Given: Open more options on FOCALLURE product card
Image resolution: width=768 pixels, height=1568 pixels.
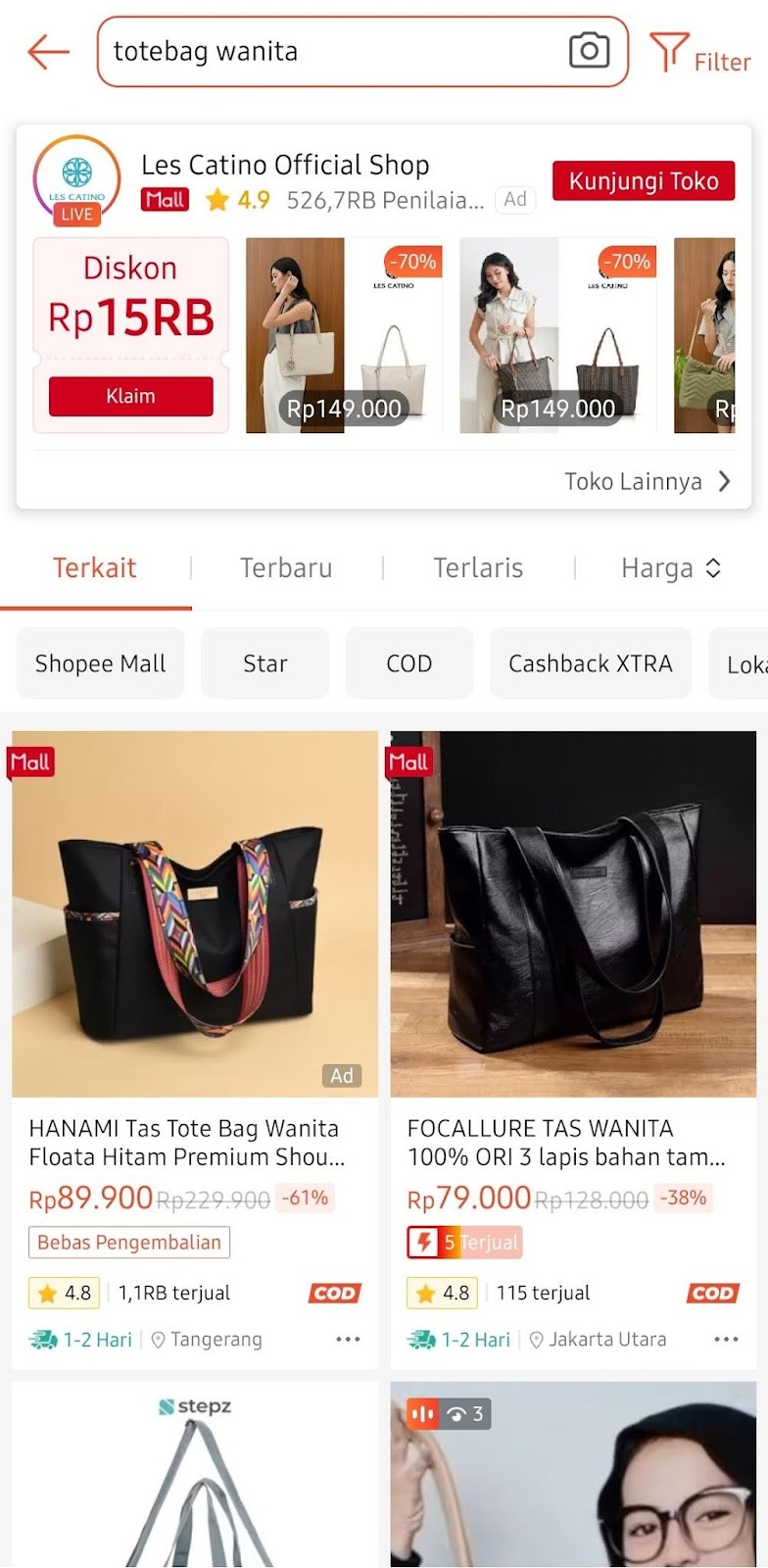Looking at the screenshot, I should click(726, 1339).
